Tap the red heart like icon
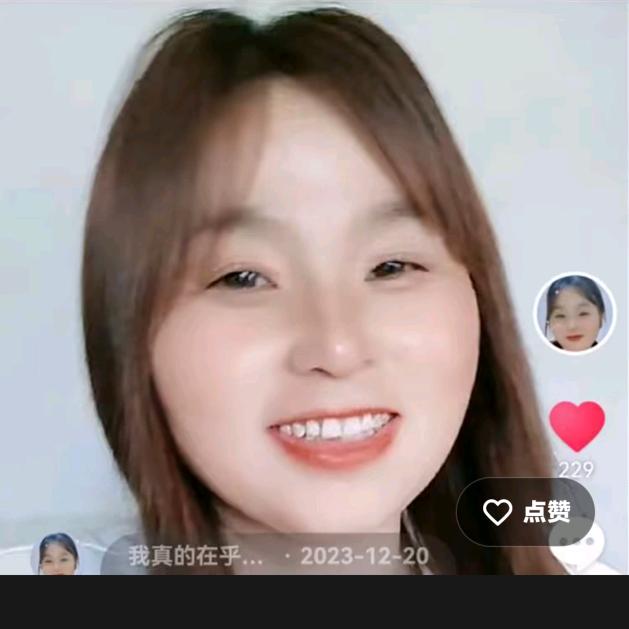 577,427
